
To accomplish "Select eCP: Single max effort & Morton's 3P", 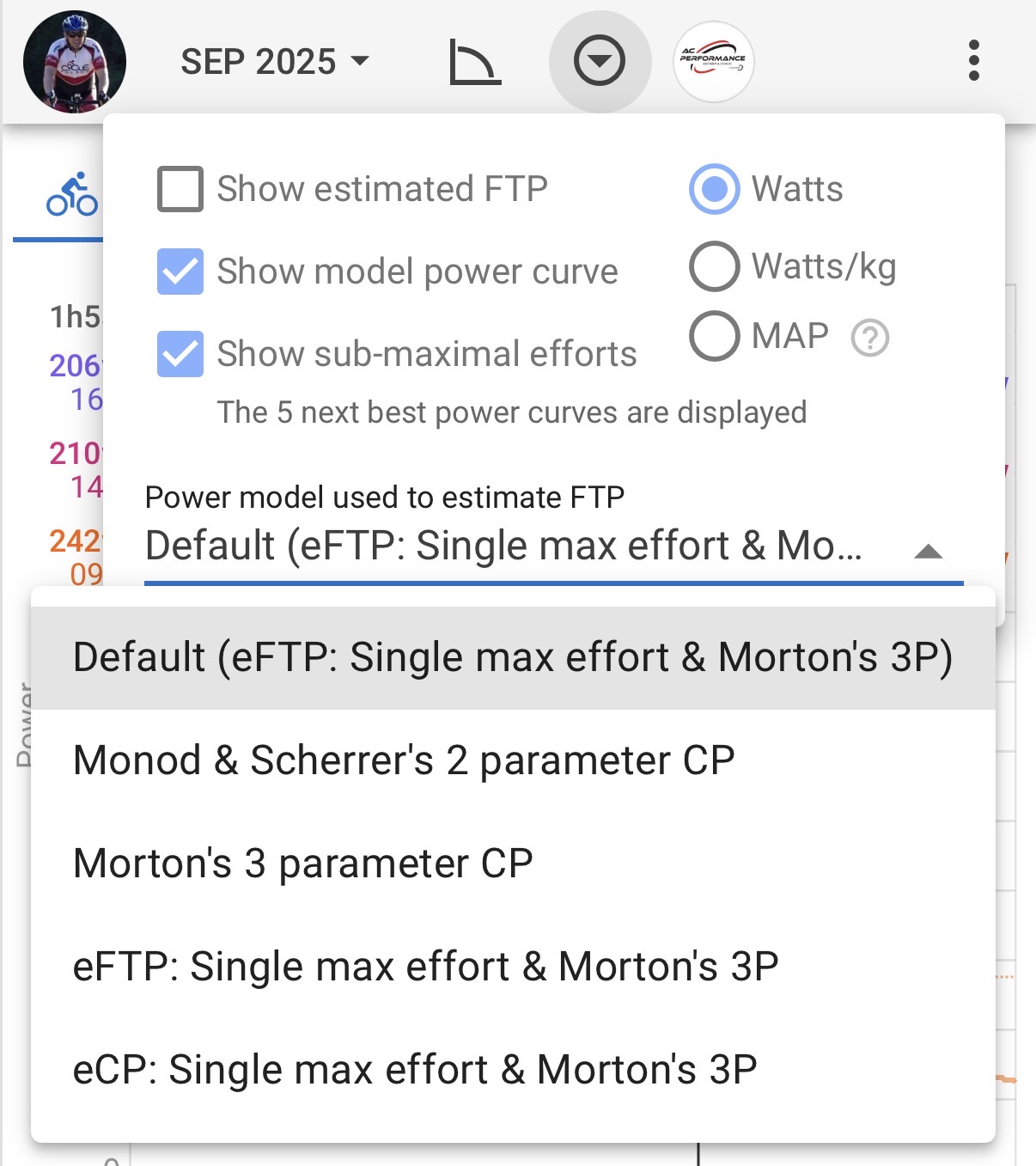I will 415,1070.
